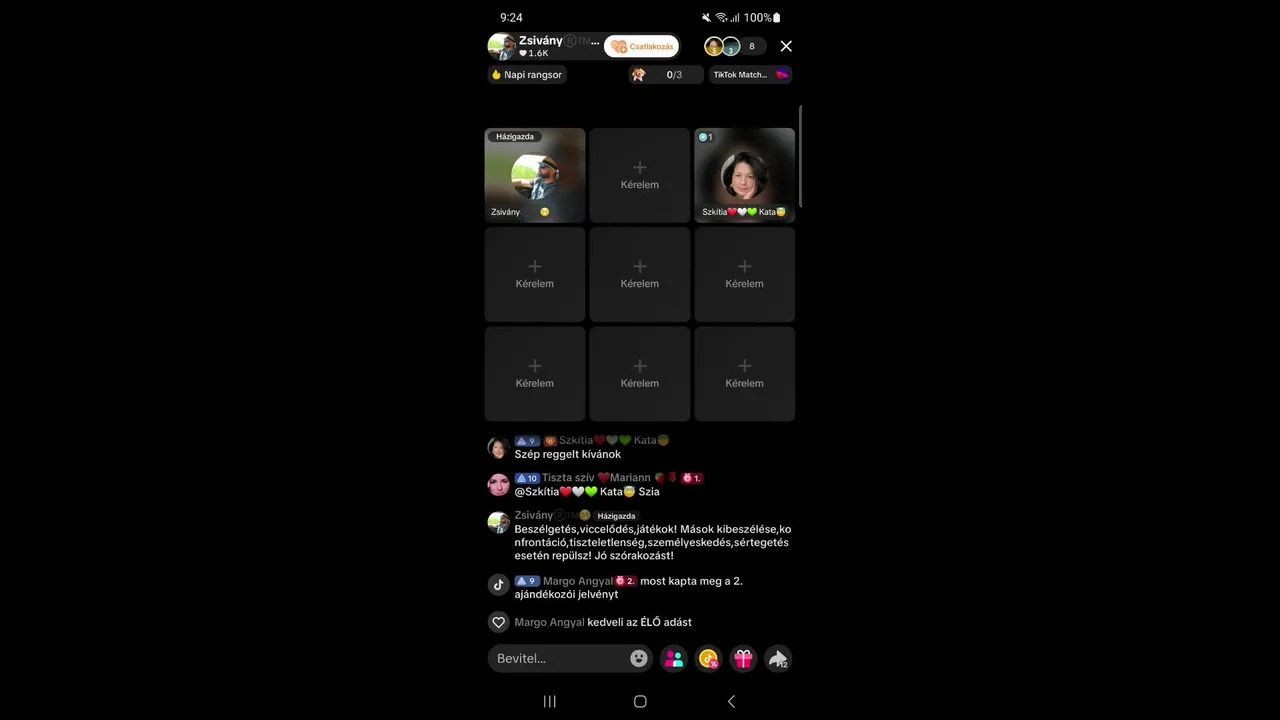Open the TikTok Match chip
Image resolution: width=1280 pixels, height=720 pixels.
click(x=750, y=75)
